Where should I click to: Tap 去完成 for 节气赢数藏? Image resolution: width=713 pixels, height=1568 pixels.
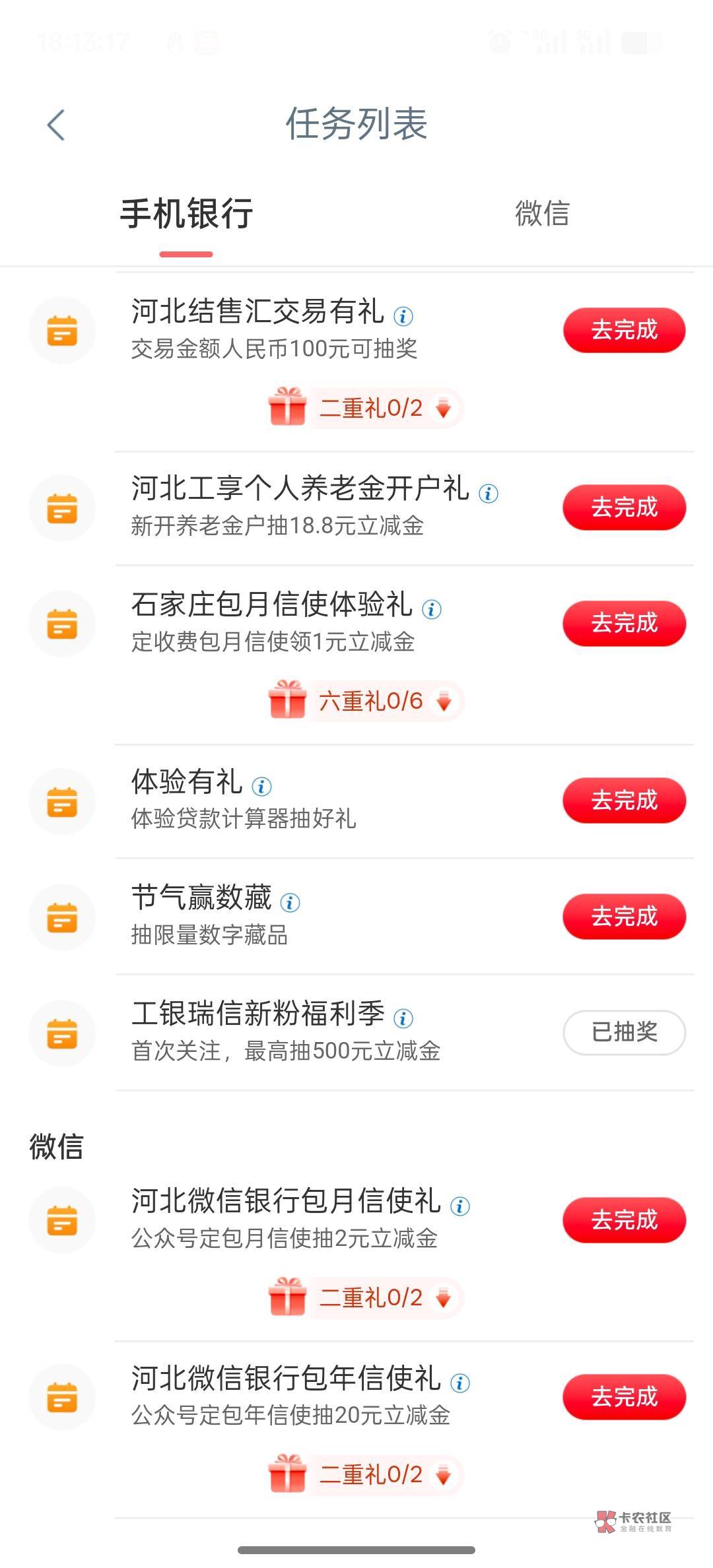pos(624,917)
